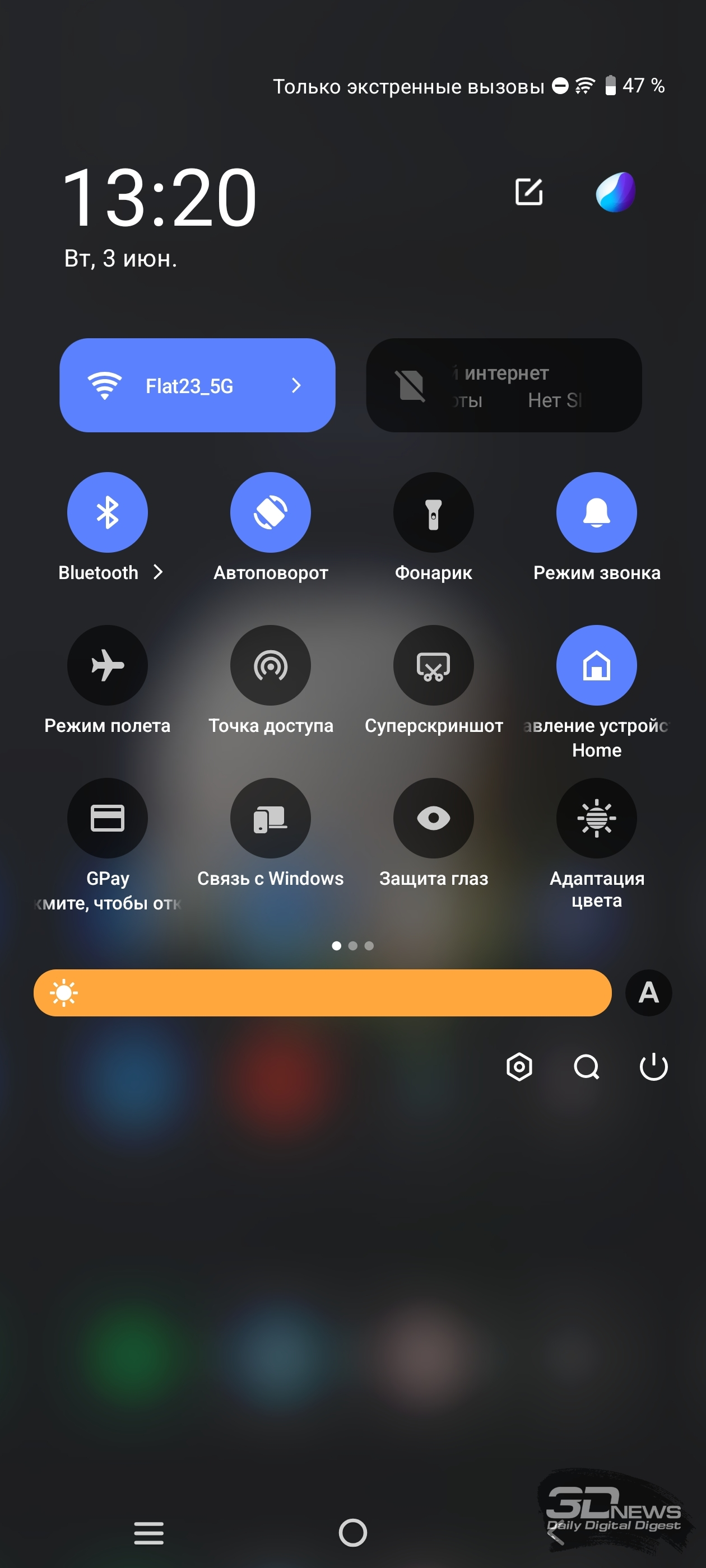The width and height of the screenshot is (706, 1568).
Task: Open Home device control tile
Action: 596,665
